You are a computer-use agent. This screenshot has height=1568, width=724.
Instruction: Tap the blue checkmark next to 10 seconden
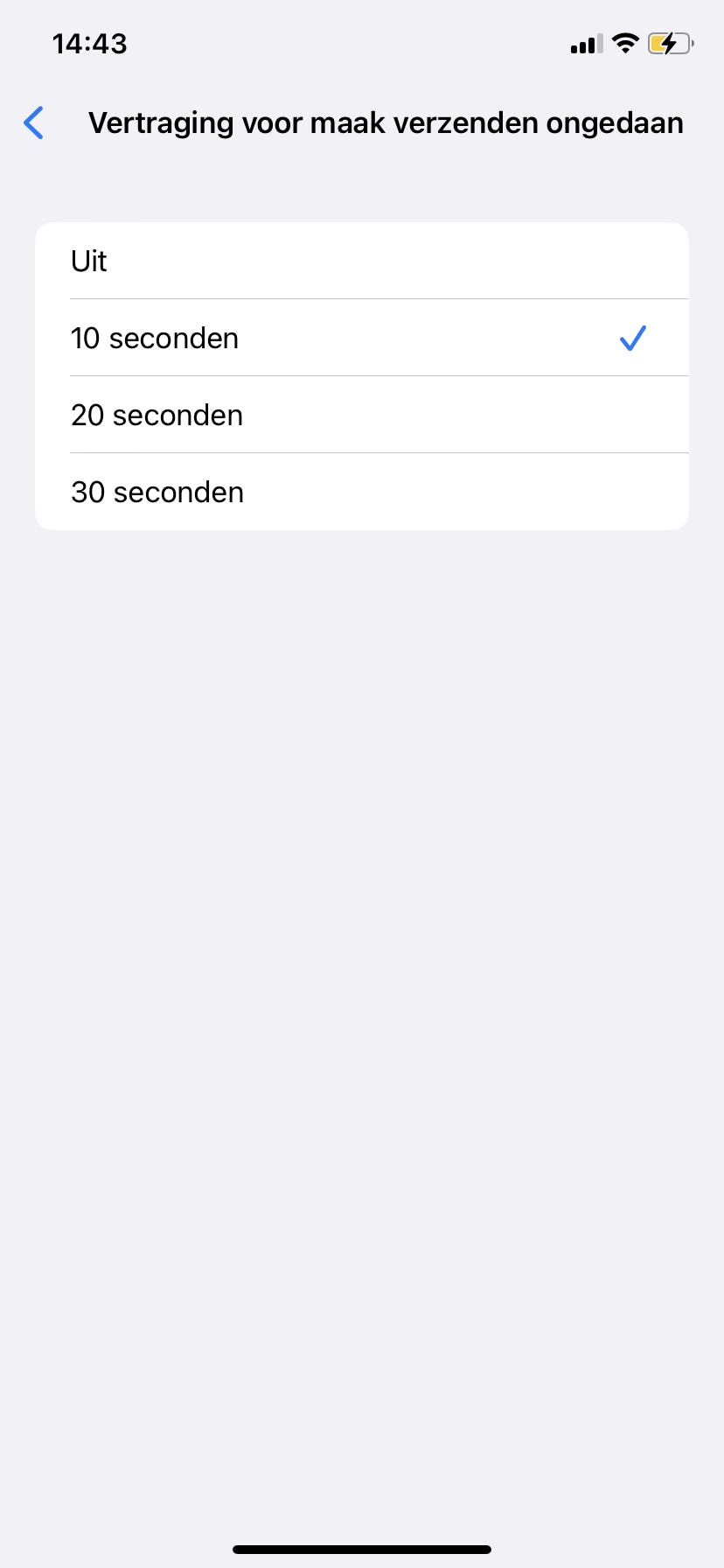[631, 338]
